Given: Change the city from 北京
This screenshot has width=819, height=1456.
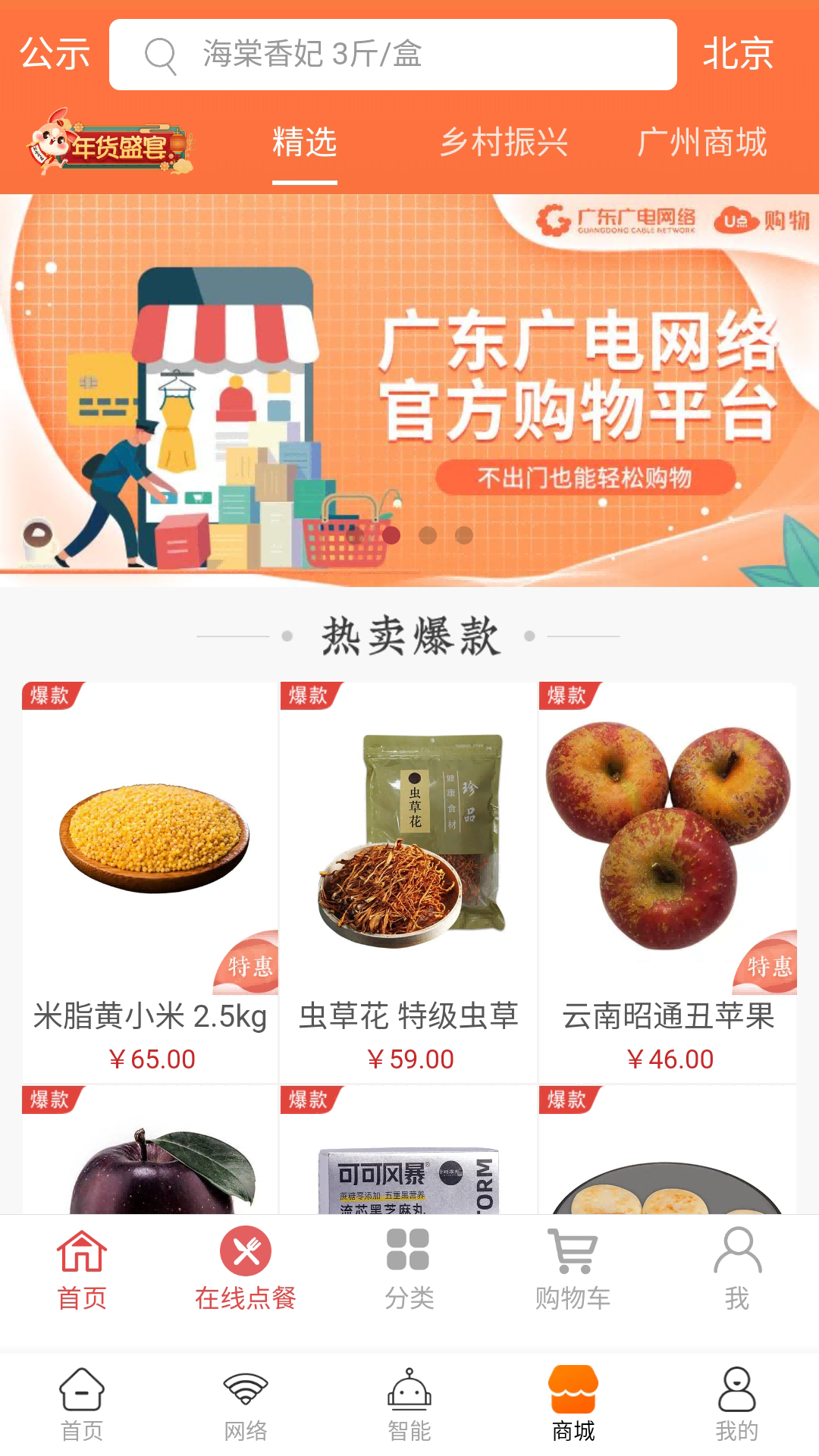Looking at the screenshot, I should (x=737, y=54).
